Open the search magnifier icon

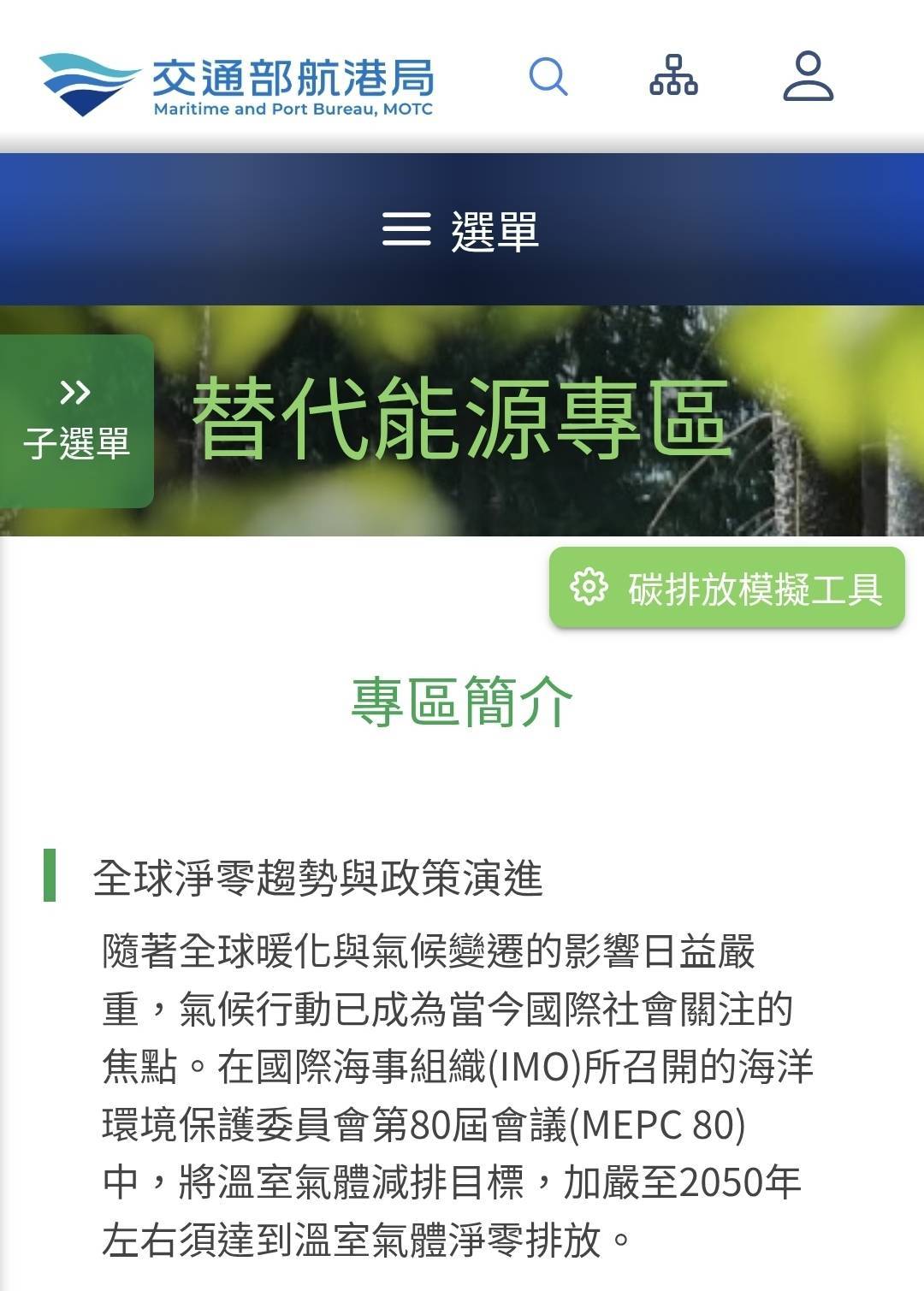pyautogui.click(x=548, y=77)
